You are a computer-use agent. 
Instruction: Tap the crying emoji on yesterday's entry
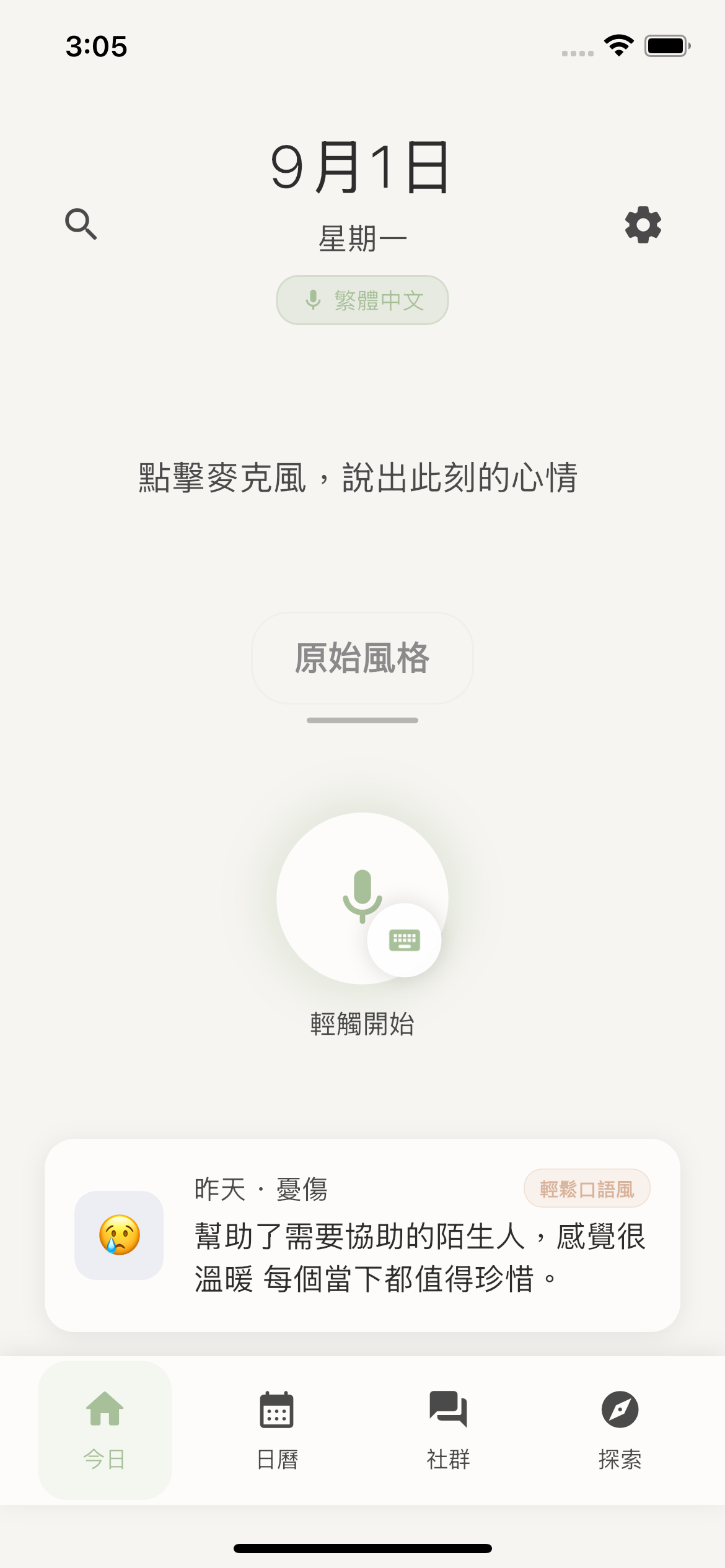tap(118, 1235)
